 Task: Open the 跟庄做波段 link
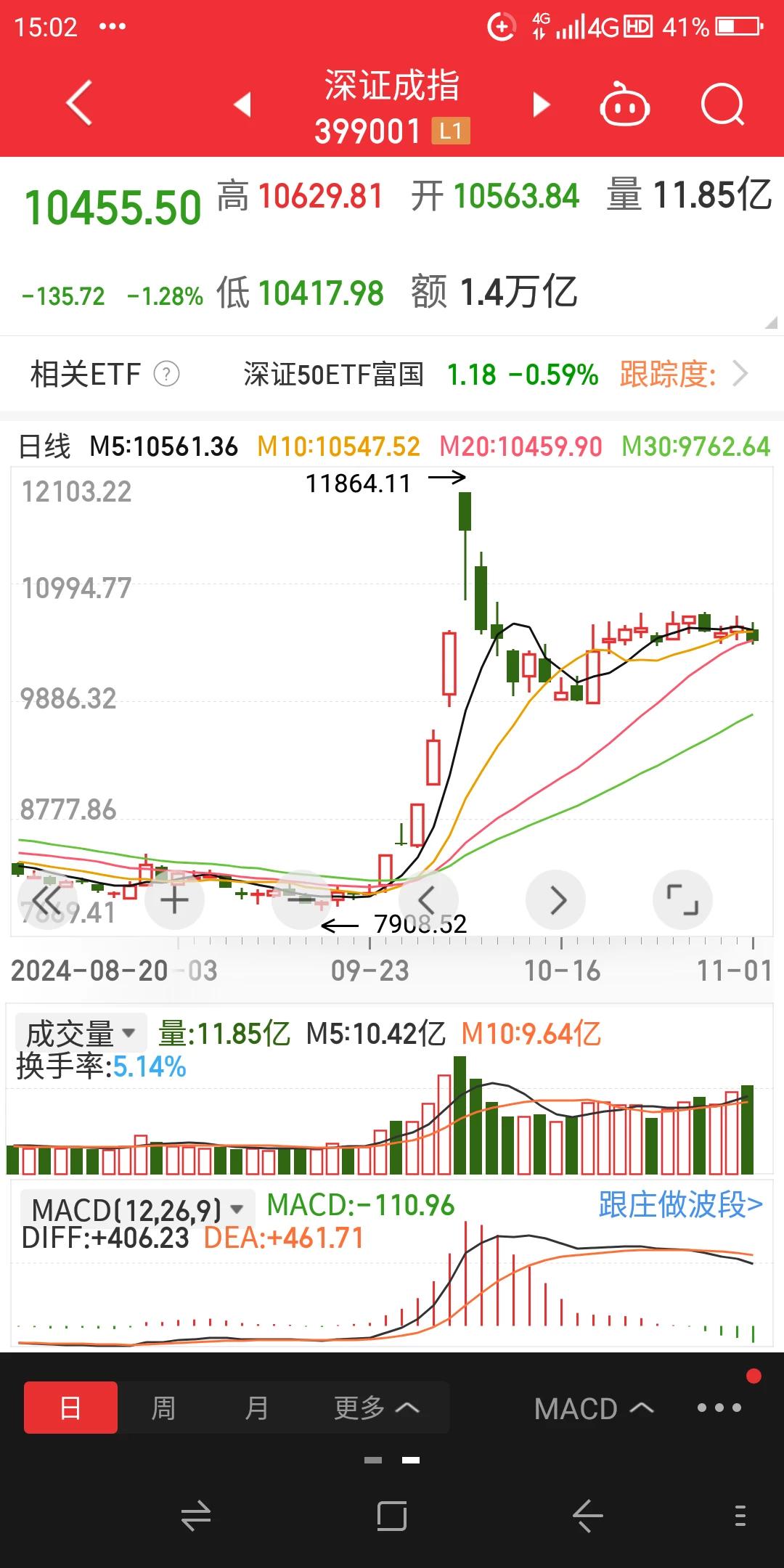(680, 1206)
